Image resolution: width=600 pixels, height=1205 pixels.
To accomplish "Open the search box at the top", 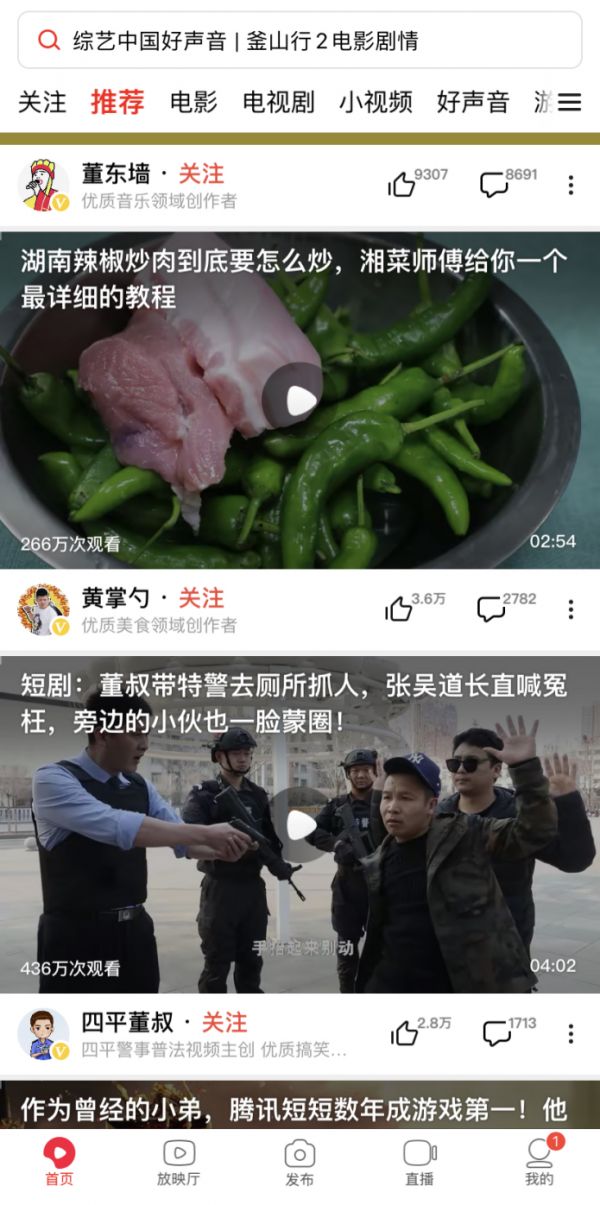I will click(x=300, y=41).
